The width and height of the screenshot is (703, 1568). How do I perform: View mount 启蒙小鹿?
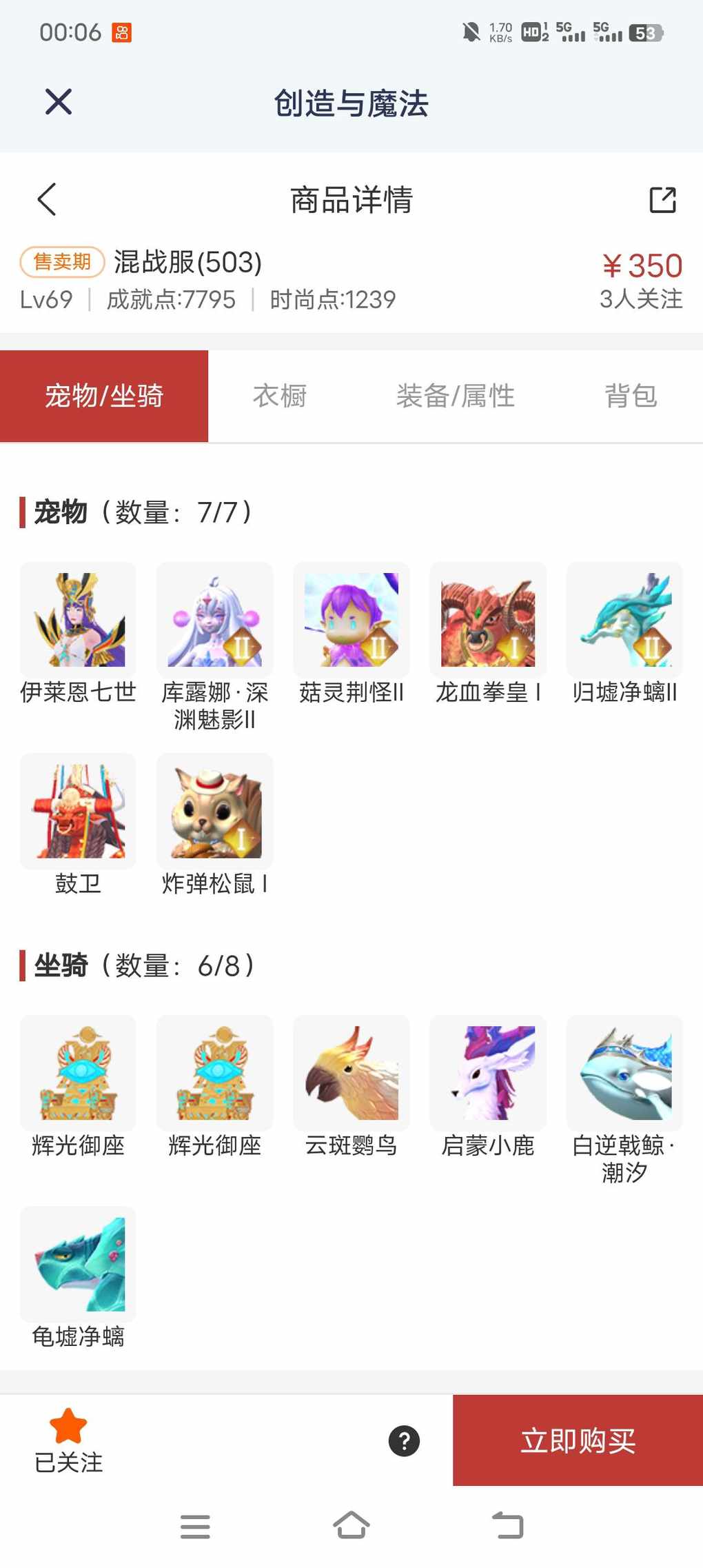487,1073
